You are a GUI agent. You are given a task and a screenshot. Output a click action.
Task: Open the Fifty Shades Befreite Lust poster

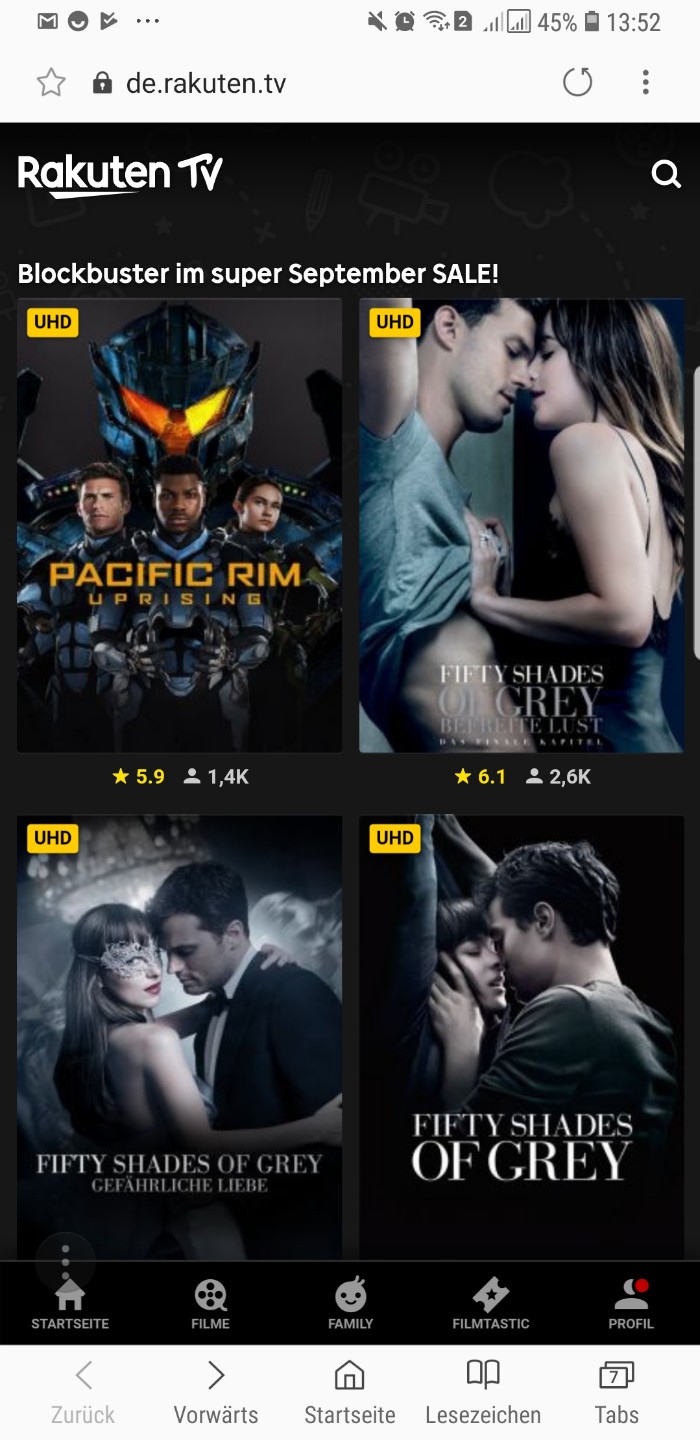522,526
